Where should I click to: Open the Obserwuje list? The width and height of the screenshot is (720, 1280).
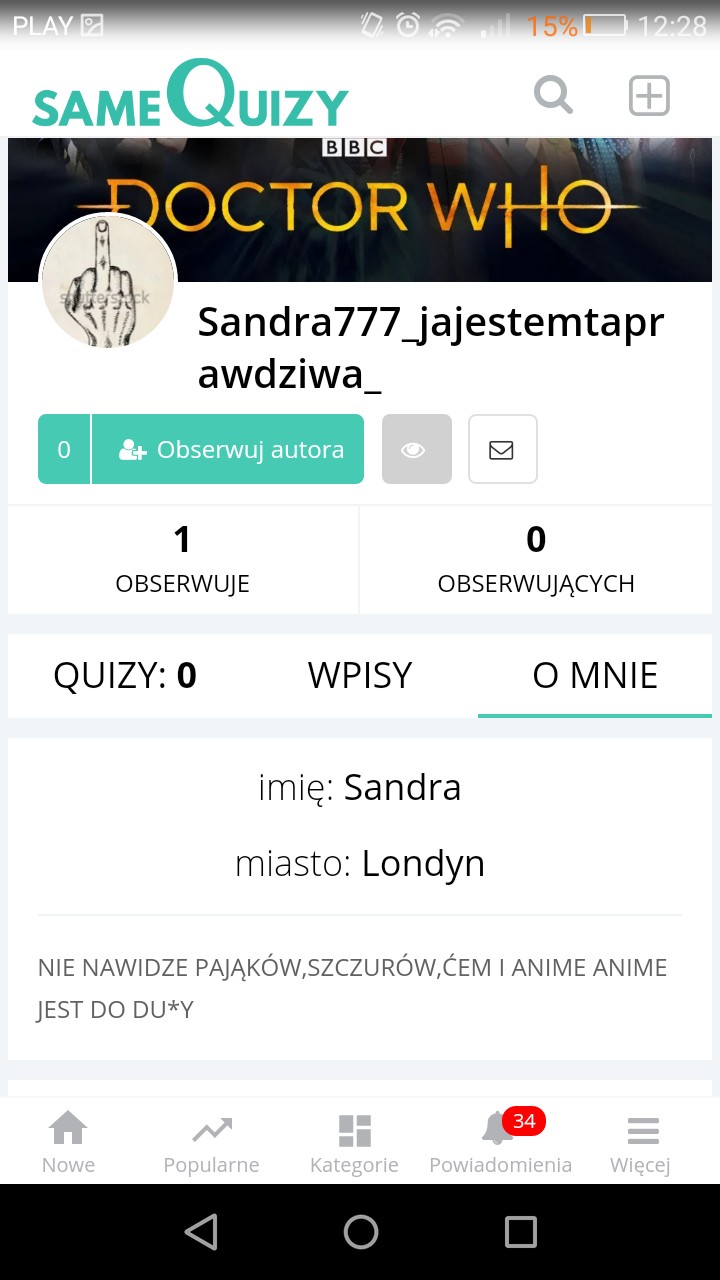click(x=182, y=560)
